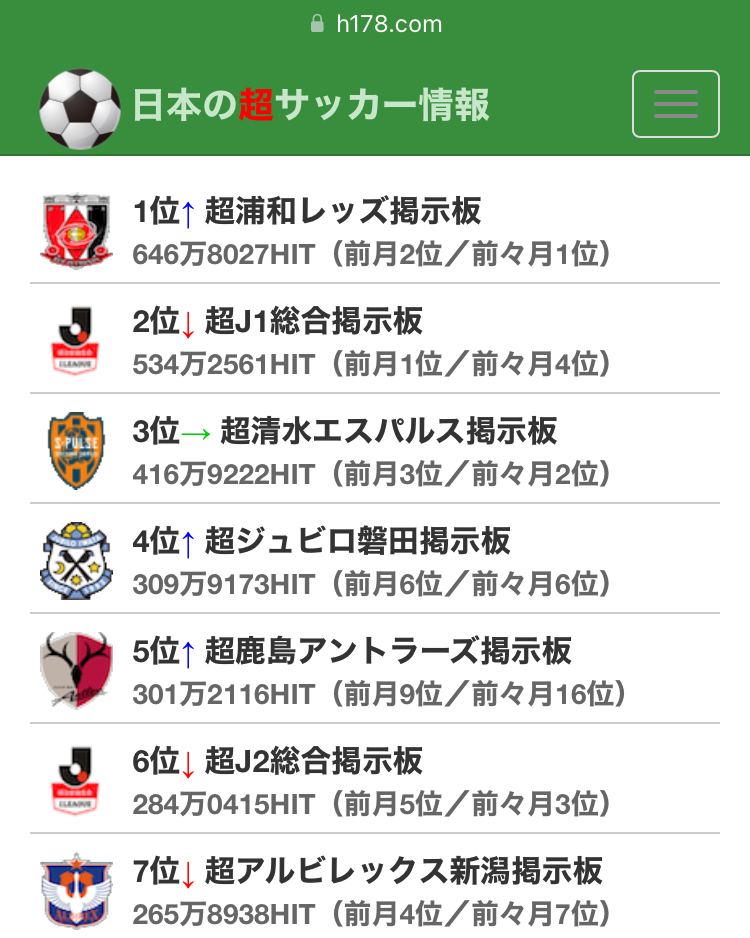Go to 超鹿島アントラーズ掲示板

click(388, 651)
